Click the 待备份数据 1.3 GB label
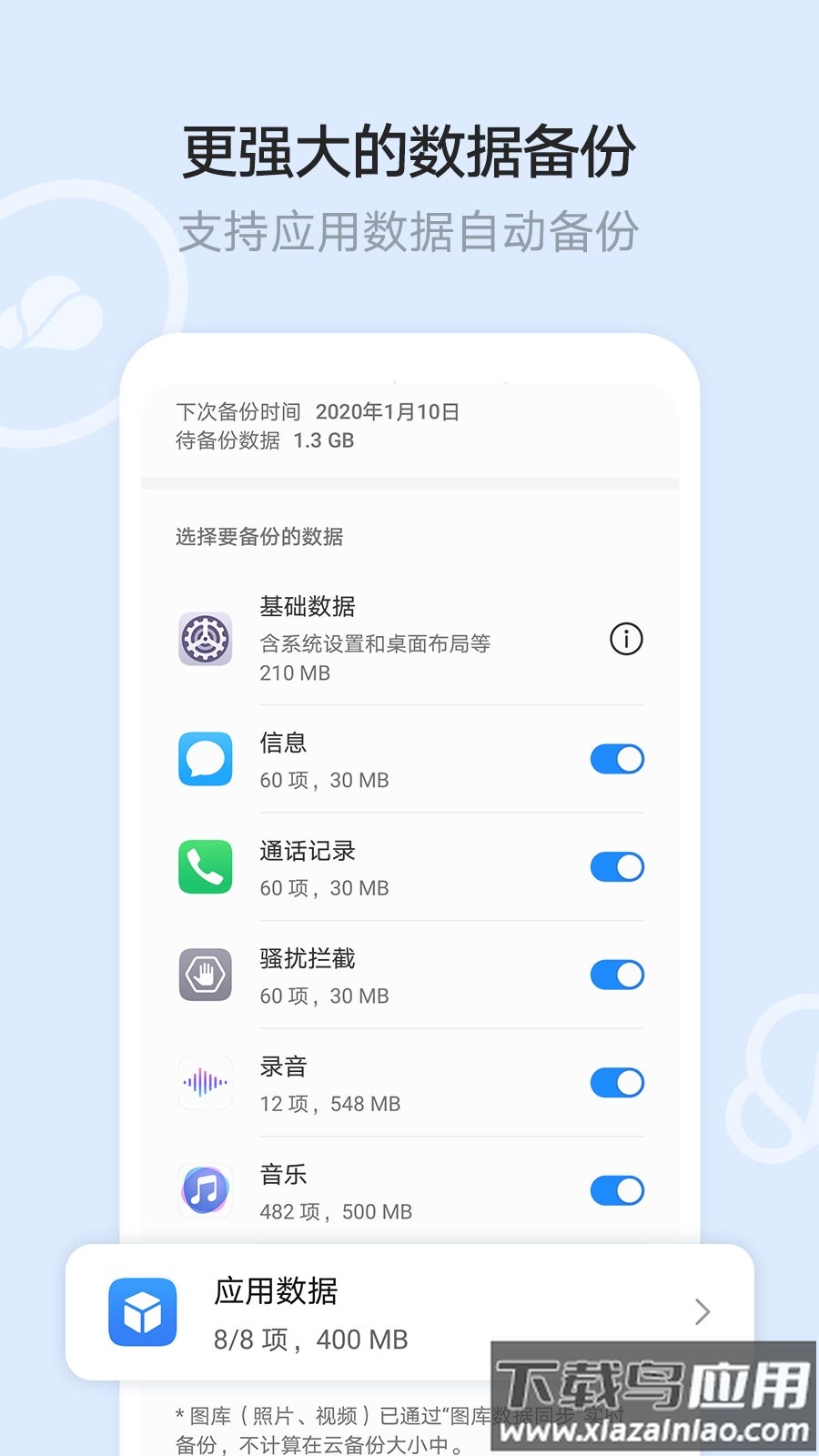This screenshot has width=819, height=1456. pyautogui.click(x=255, y=441)
